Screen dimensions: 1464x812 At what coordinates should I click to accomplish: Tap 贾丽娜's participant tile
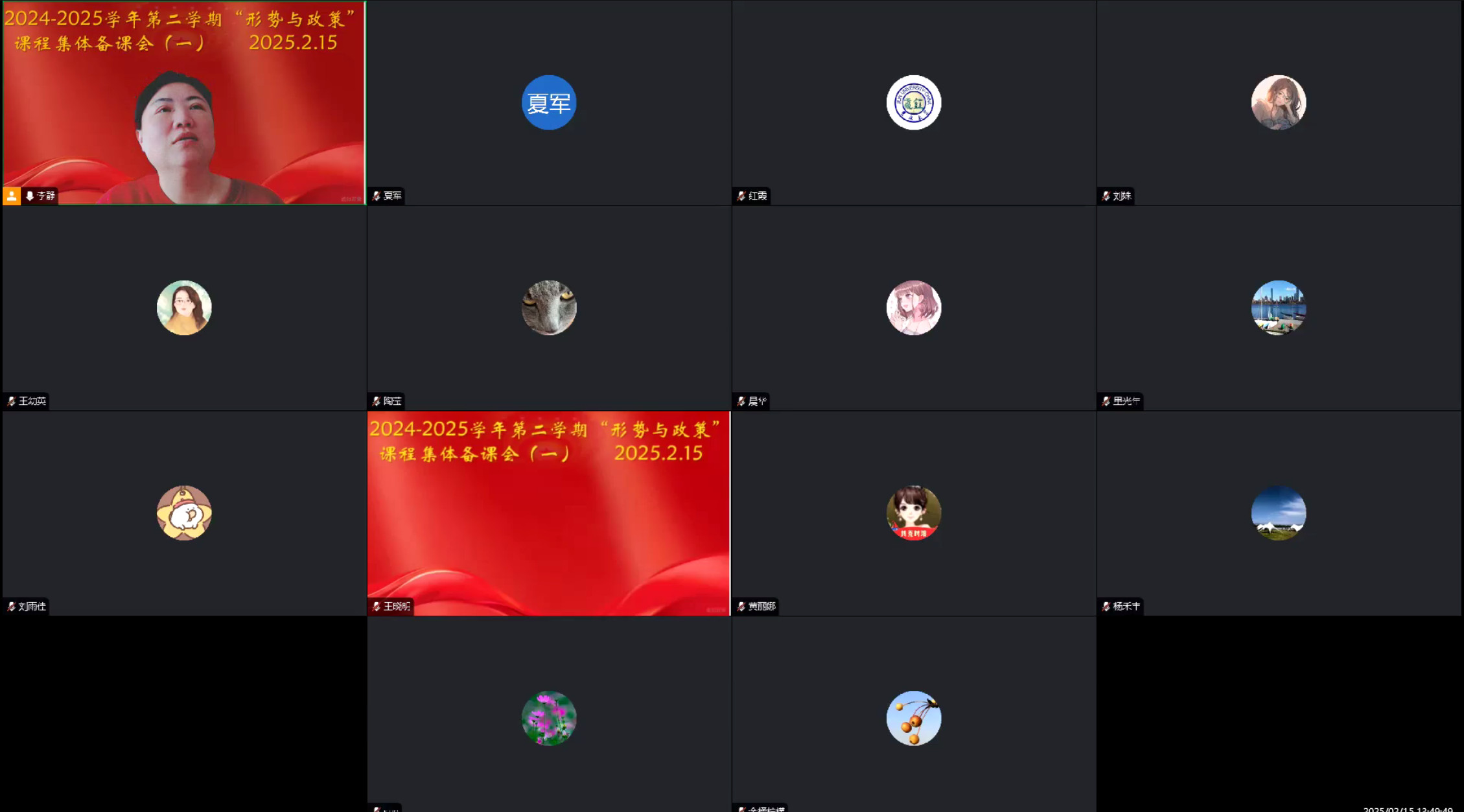(913, 513)
